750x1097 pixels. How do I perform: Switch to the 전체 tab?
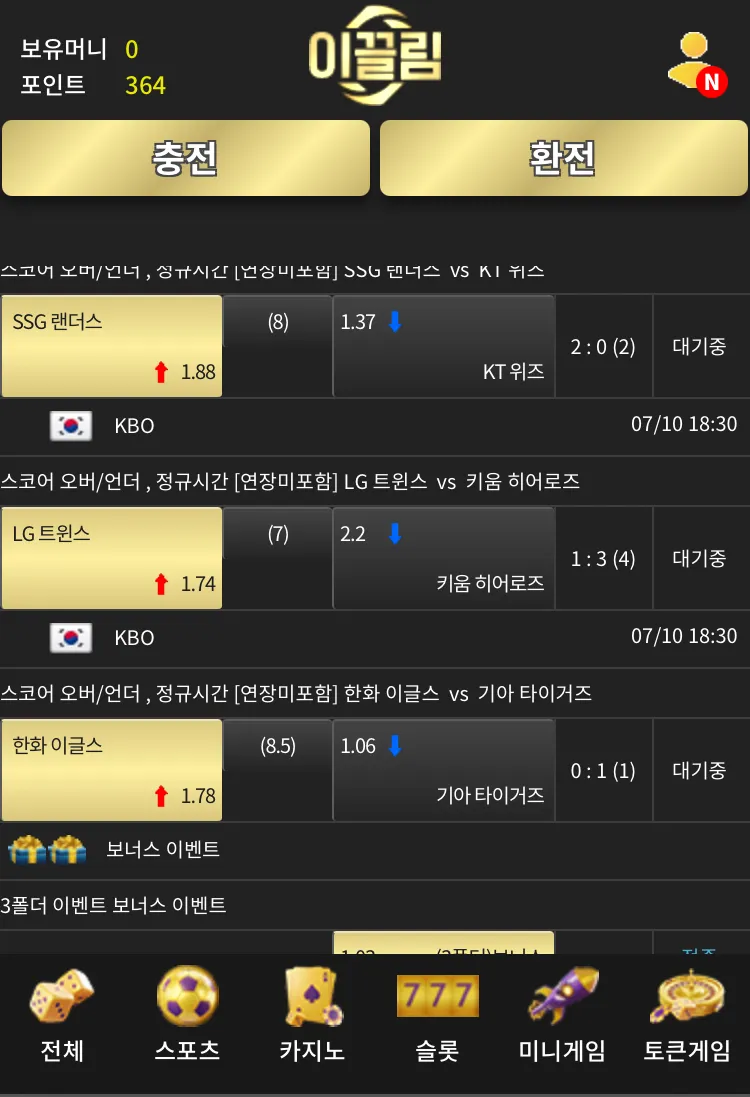pyautogui.click(x=62, y=1016)
